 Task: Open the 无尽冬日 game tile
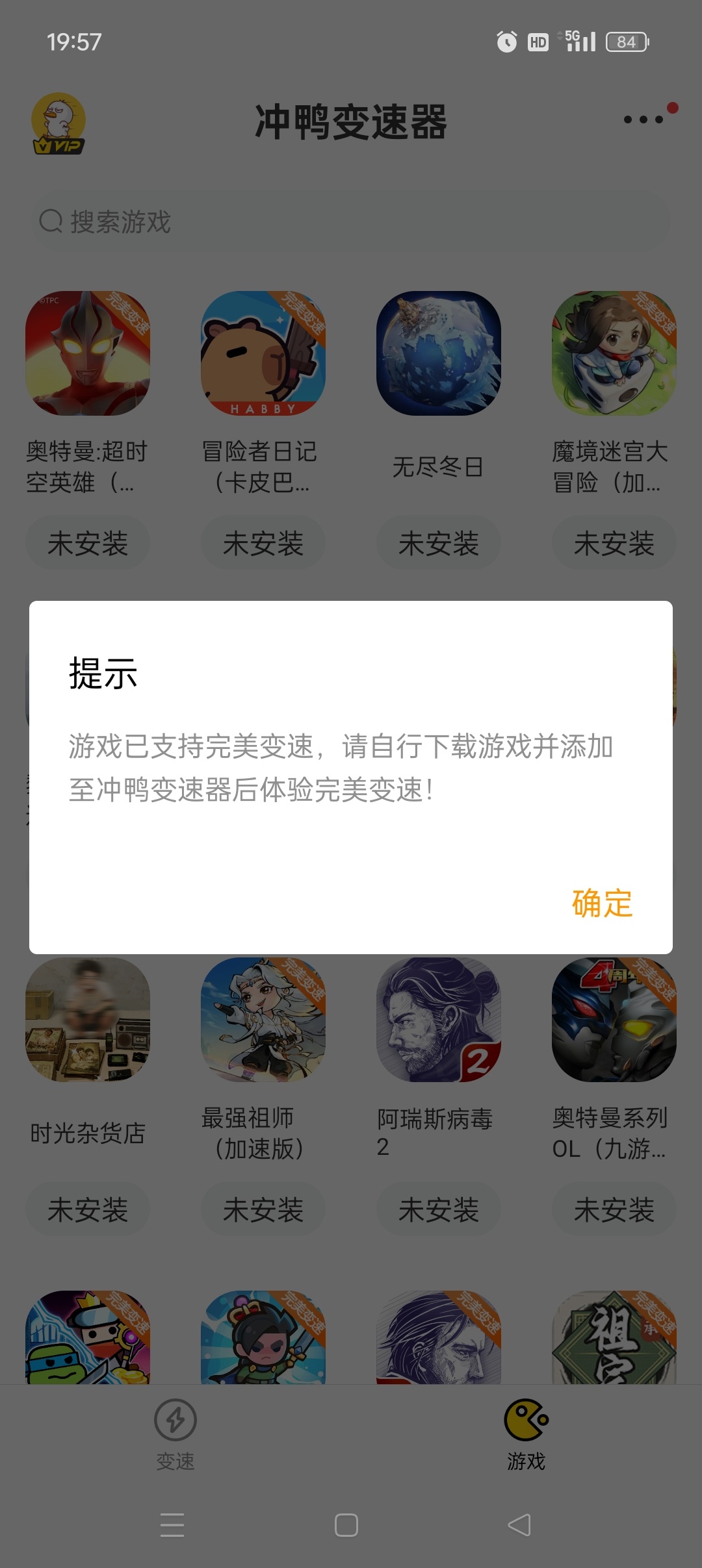(x=439, y=354)
